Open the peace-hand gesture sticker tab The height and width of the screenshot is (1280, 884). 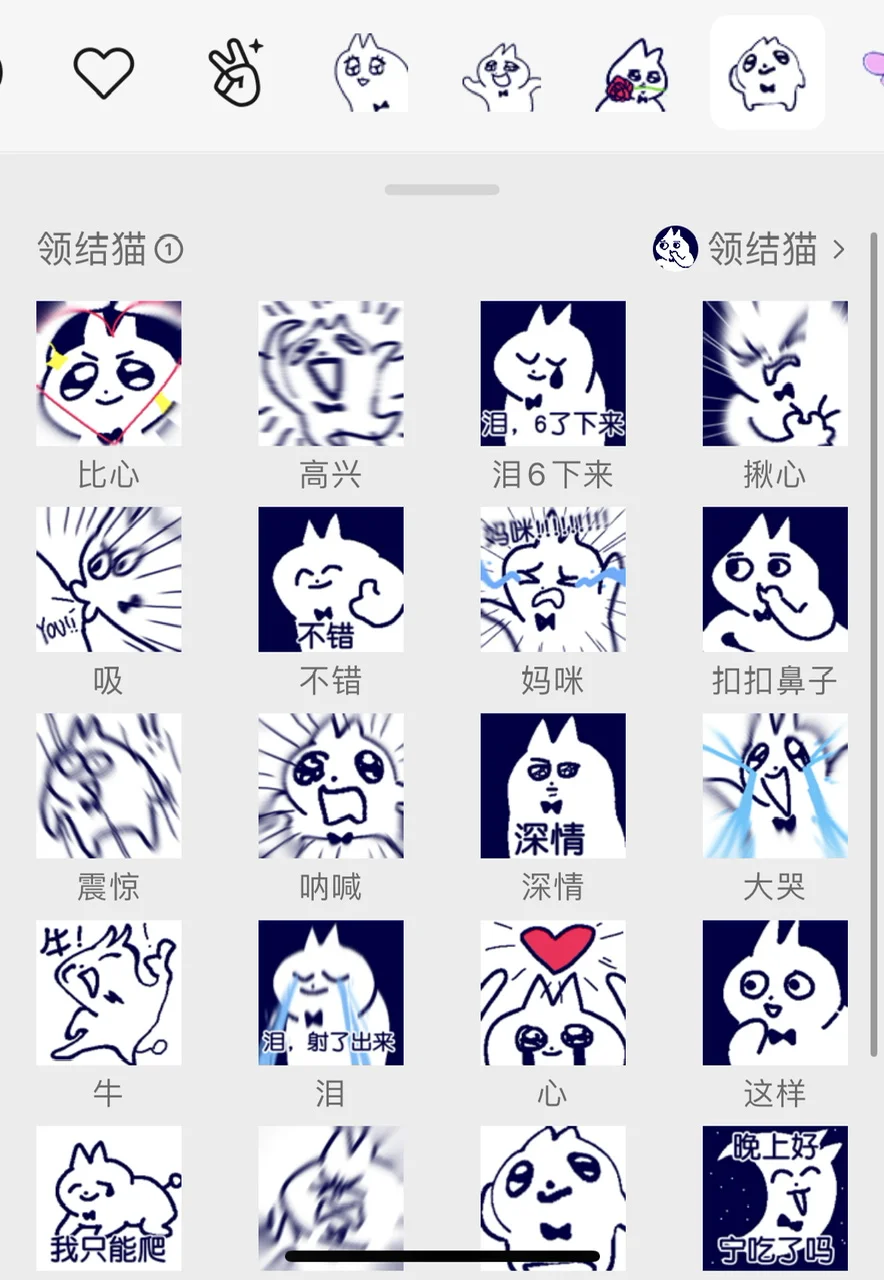point(236,73)
